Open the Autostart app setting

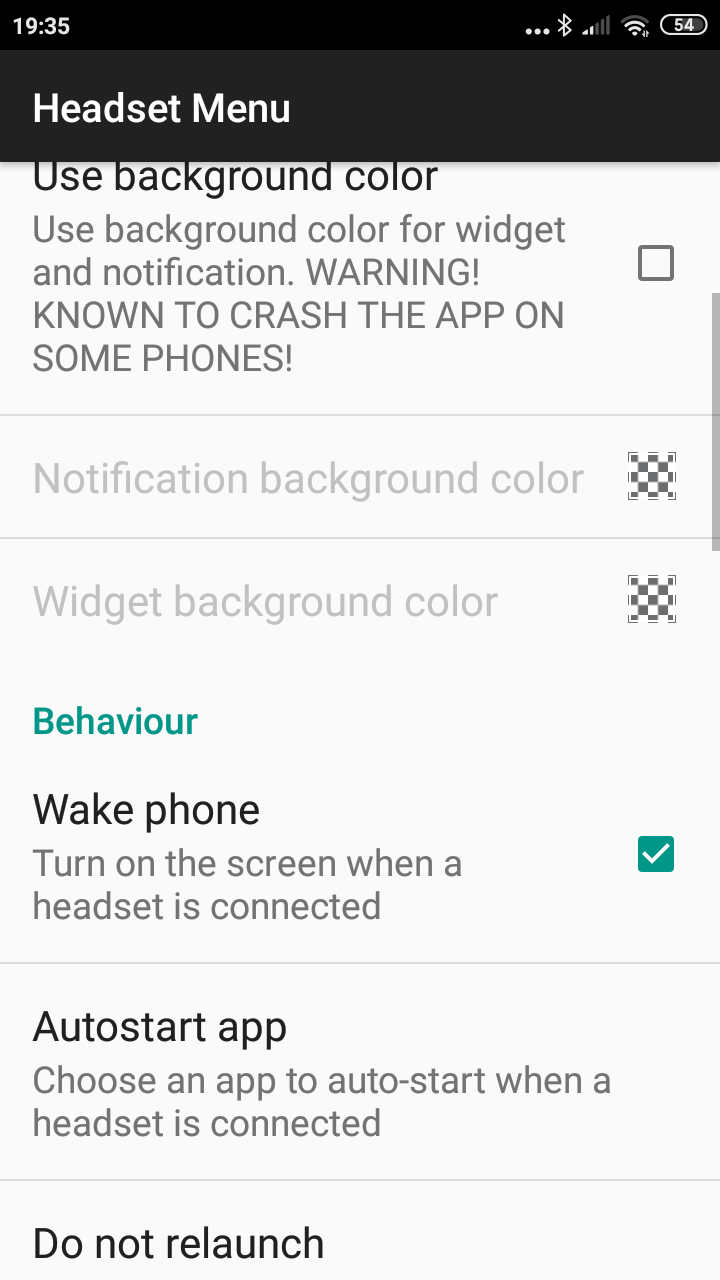coord(320,1072)
